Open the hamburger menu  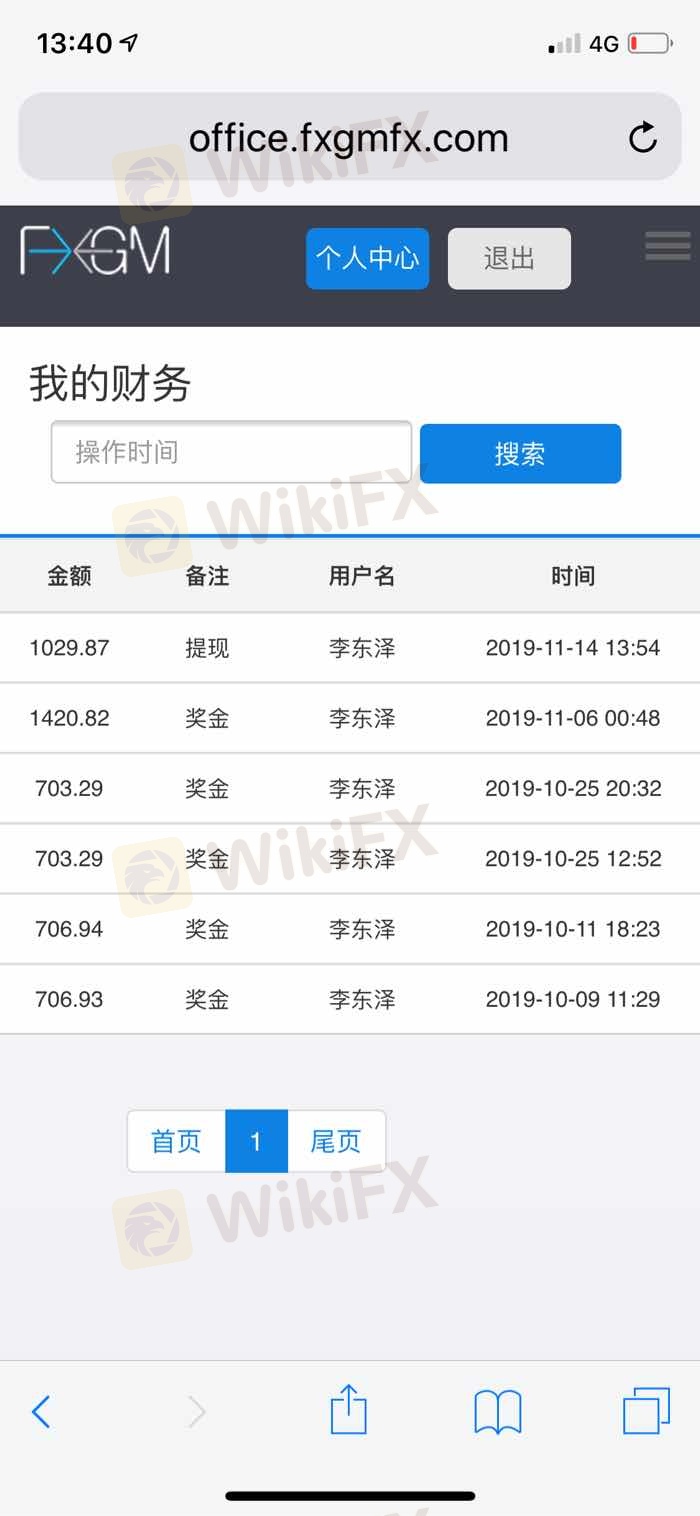click(x=667, y=245)
